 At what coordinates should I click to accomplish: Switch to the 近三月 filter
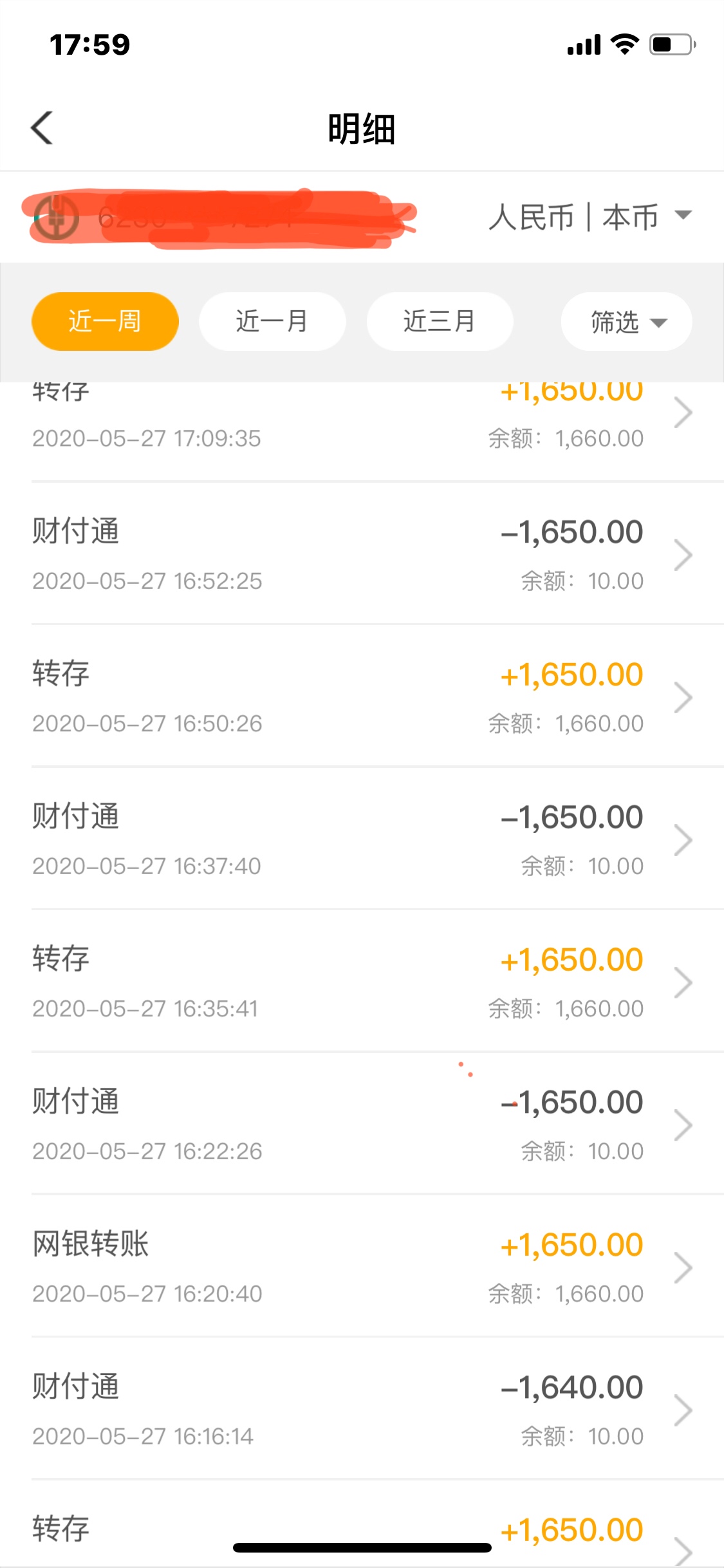pyautogui.click(x=440, y=321)
